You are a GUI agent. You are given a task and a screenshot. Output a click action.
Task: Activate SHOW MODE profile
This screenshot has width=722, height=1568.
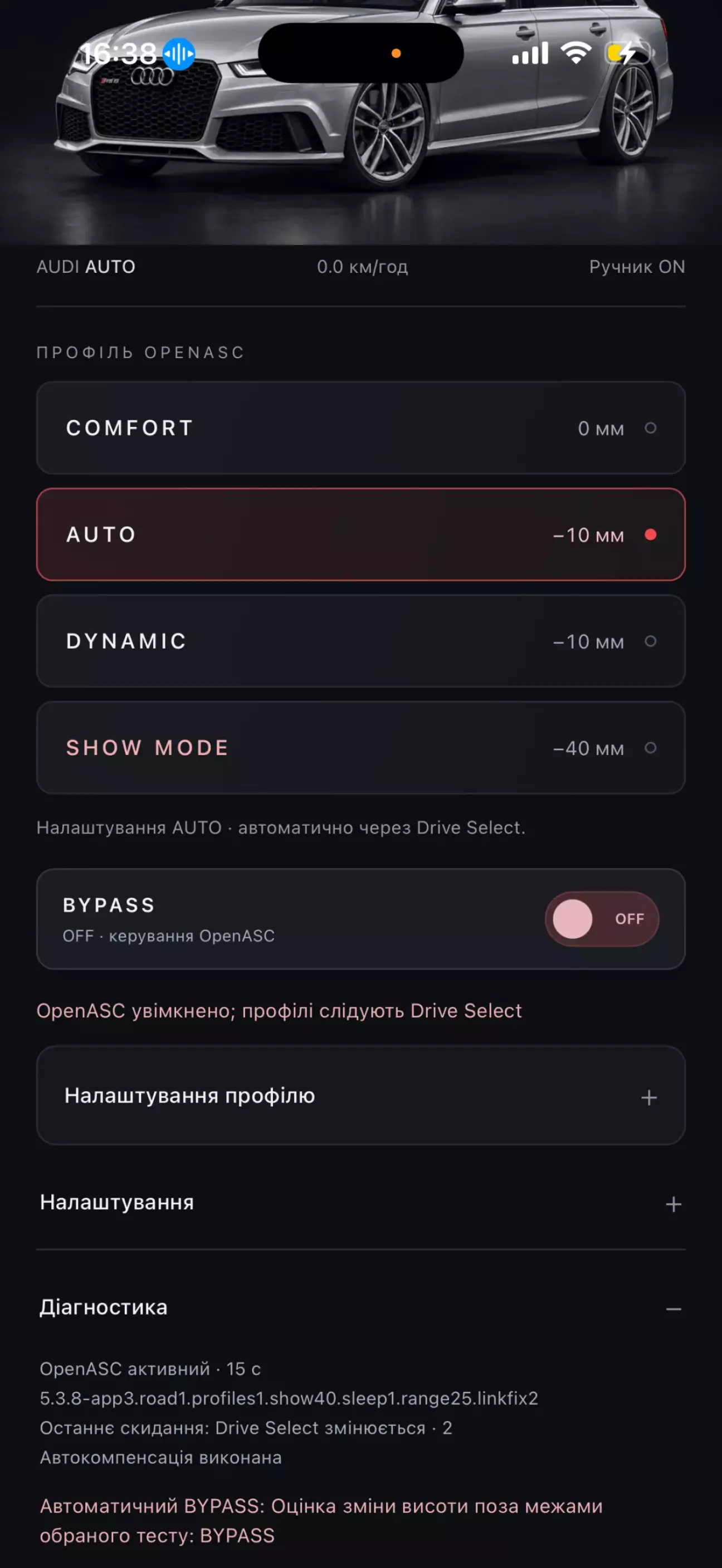tap(361, 747)
